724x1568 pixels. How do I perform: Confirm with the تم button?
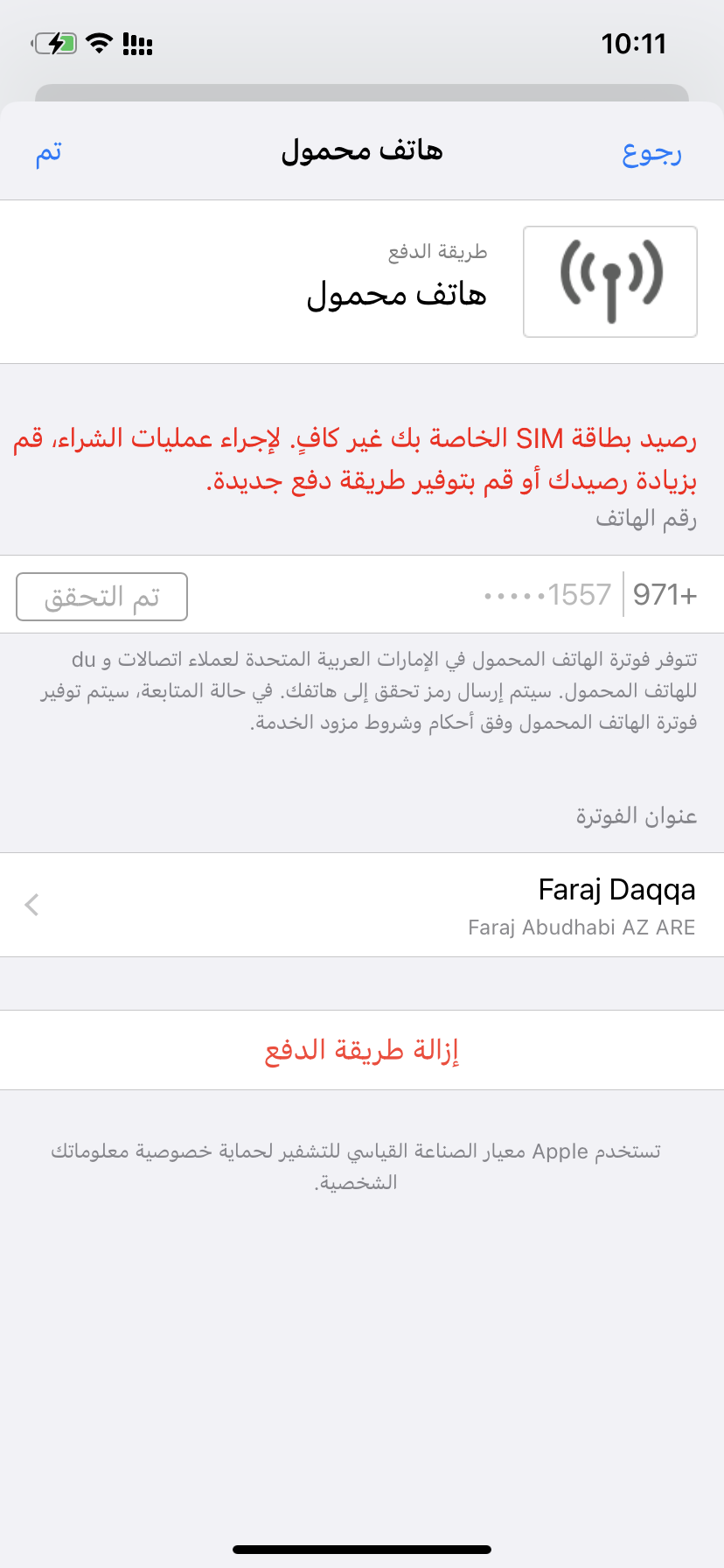coord(49,153)
